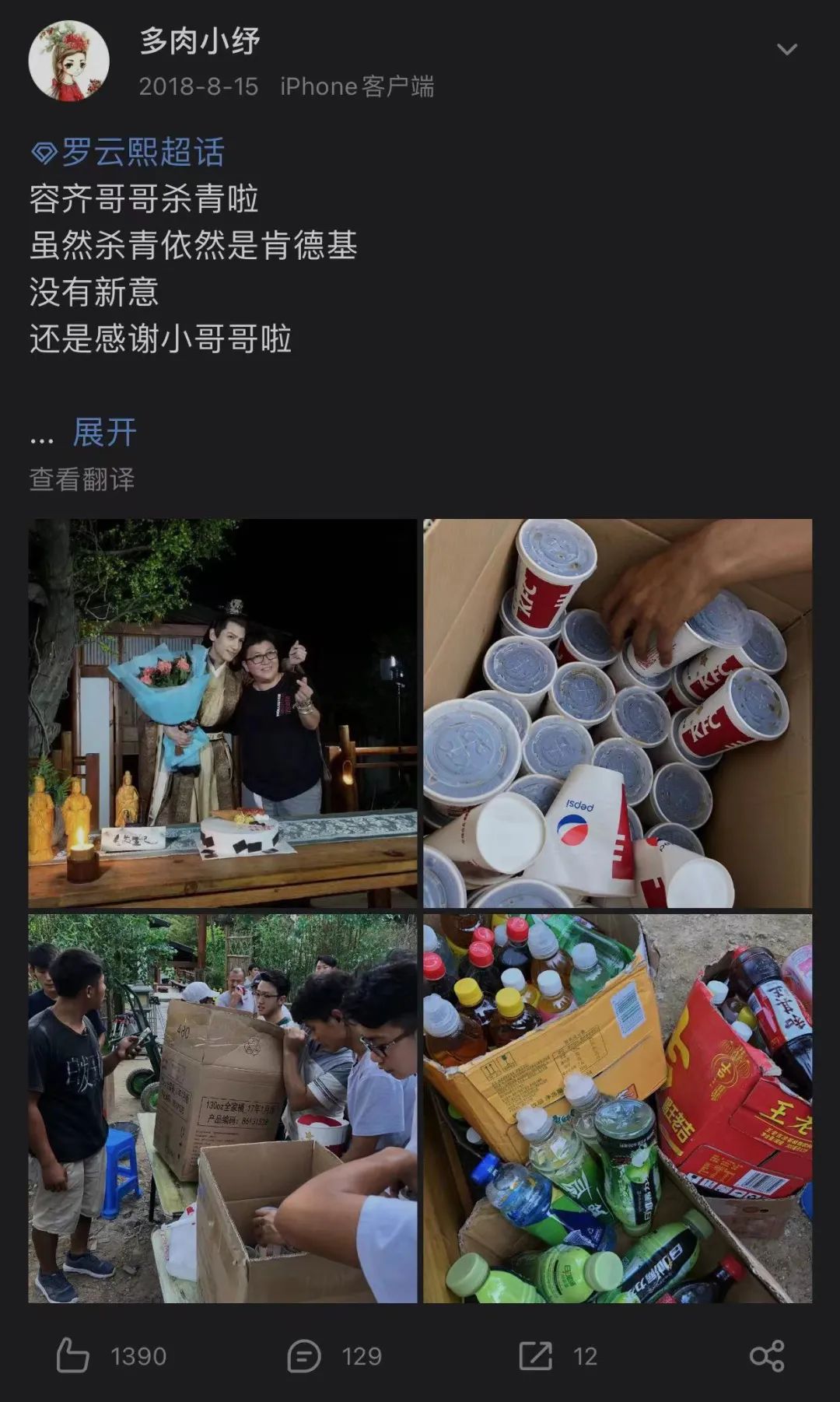840x1402 pixels.
Task: Open 多肉小纾's profile avatar
Action: (x=68, y=61)
